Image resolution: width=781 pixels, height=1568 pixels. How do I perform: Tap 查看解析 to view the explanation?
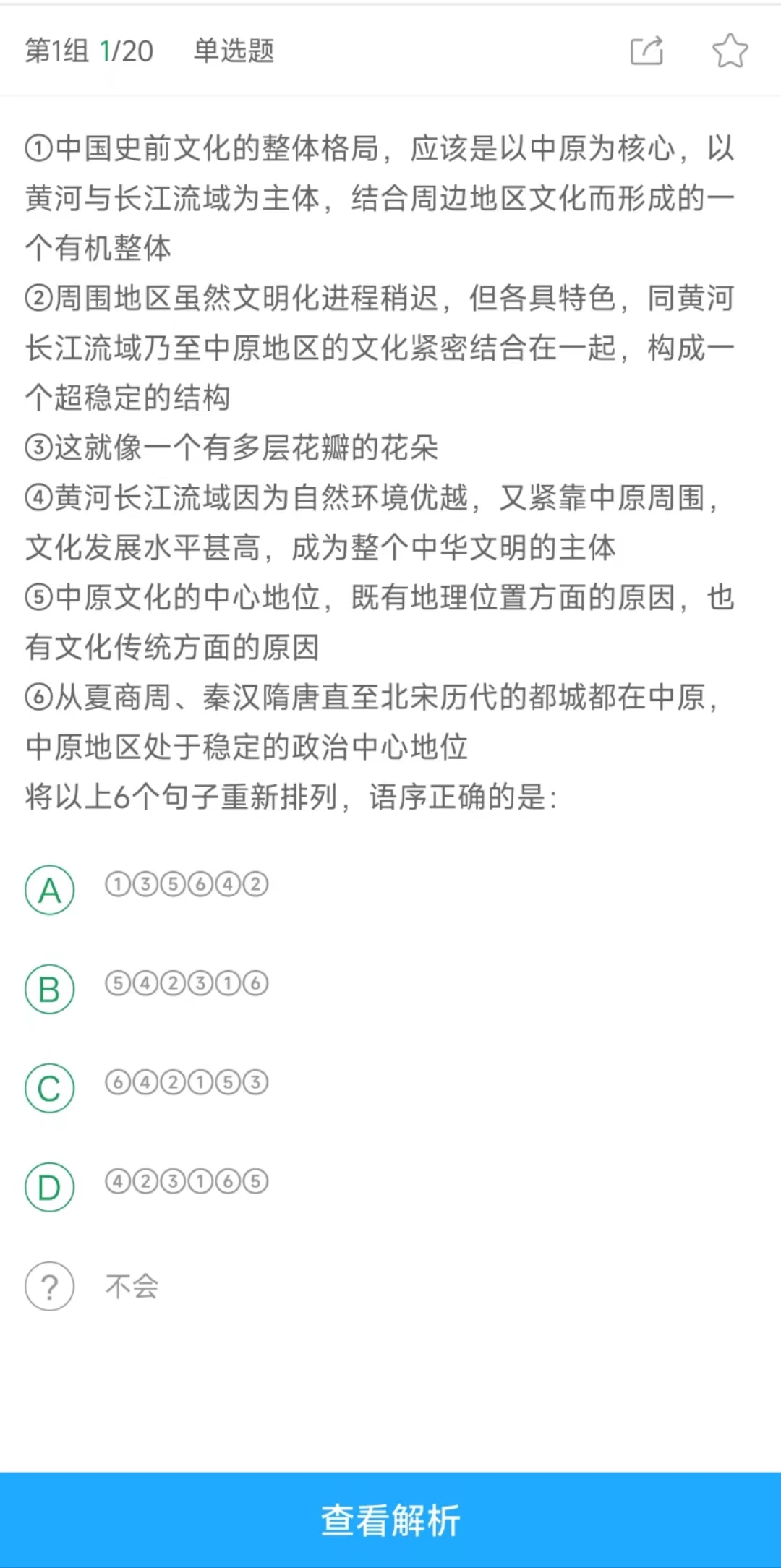390,1520
